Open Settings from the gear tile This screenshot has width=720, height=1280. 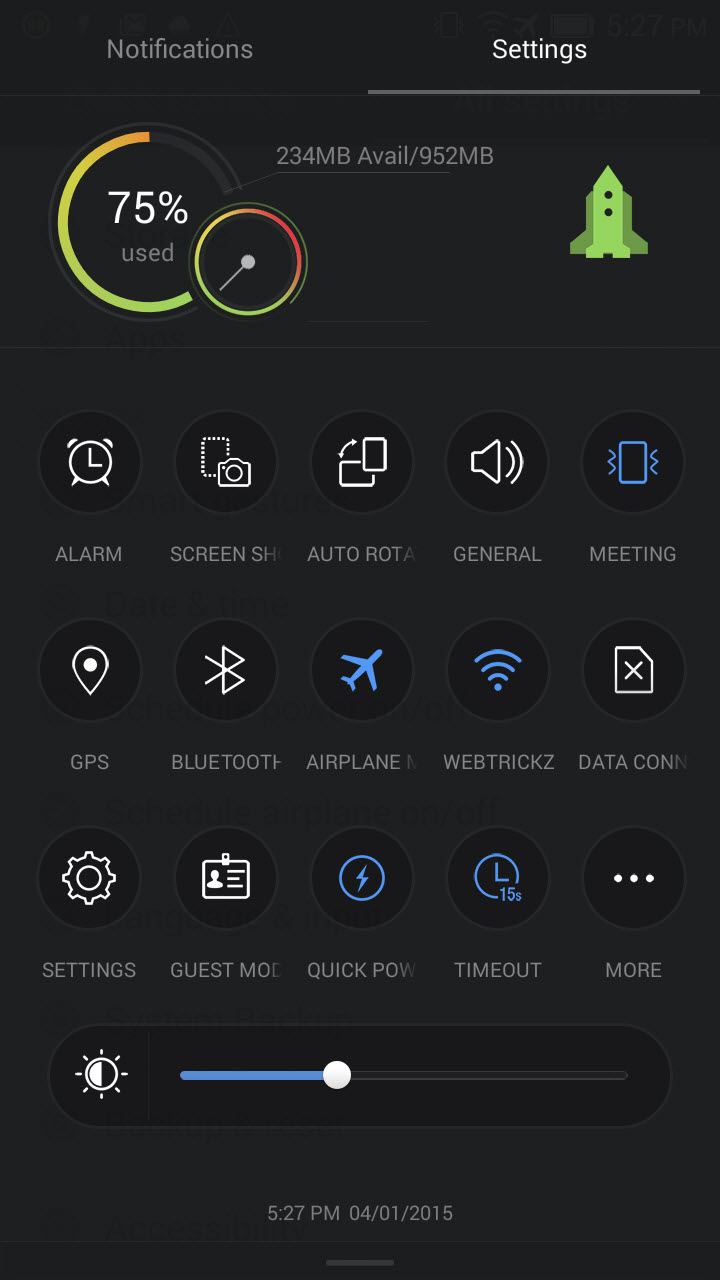90,878
